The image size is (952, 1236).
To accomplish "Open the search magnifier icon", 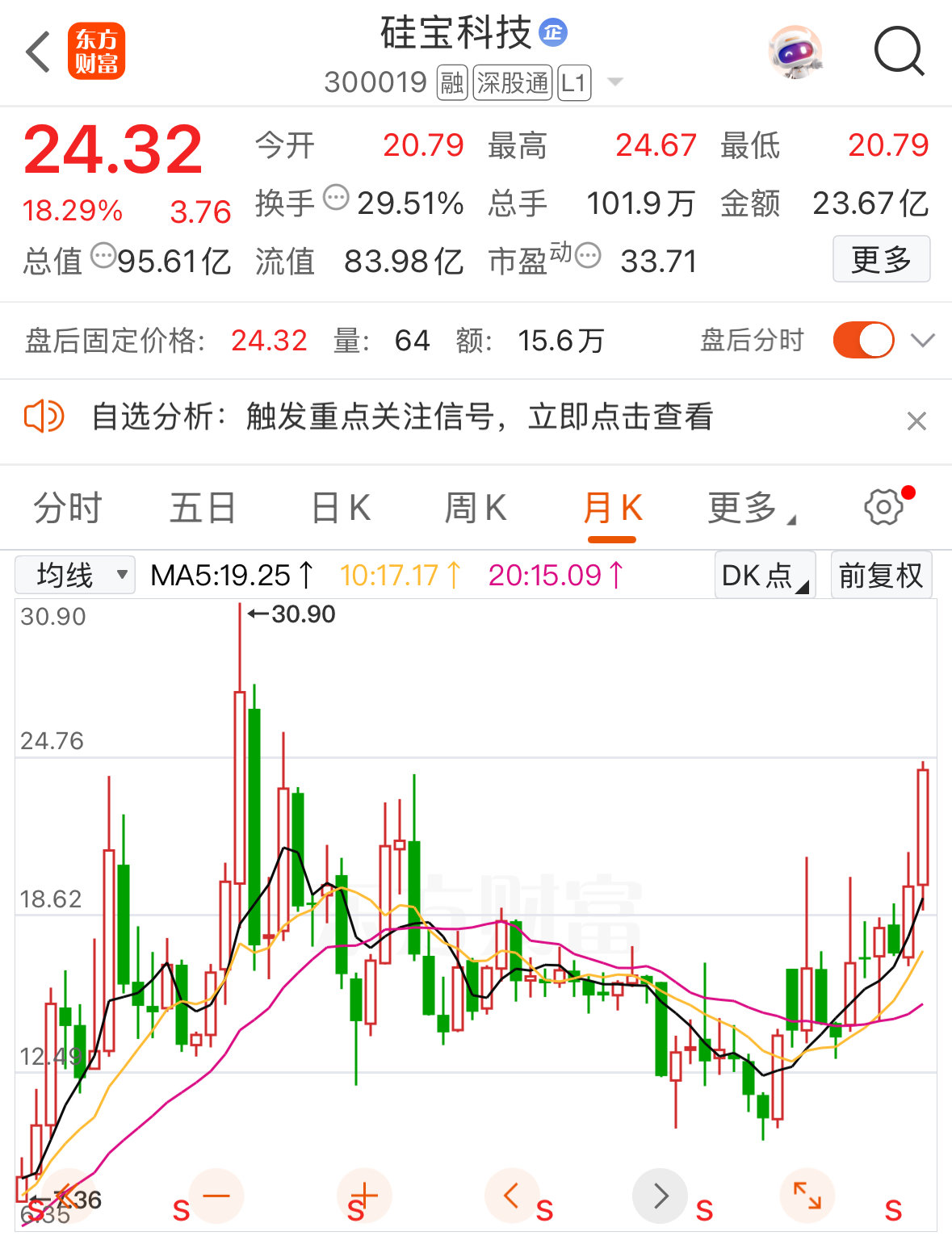I will point(899,52).
